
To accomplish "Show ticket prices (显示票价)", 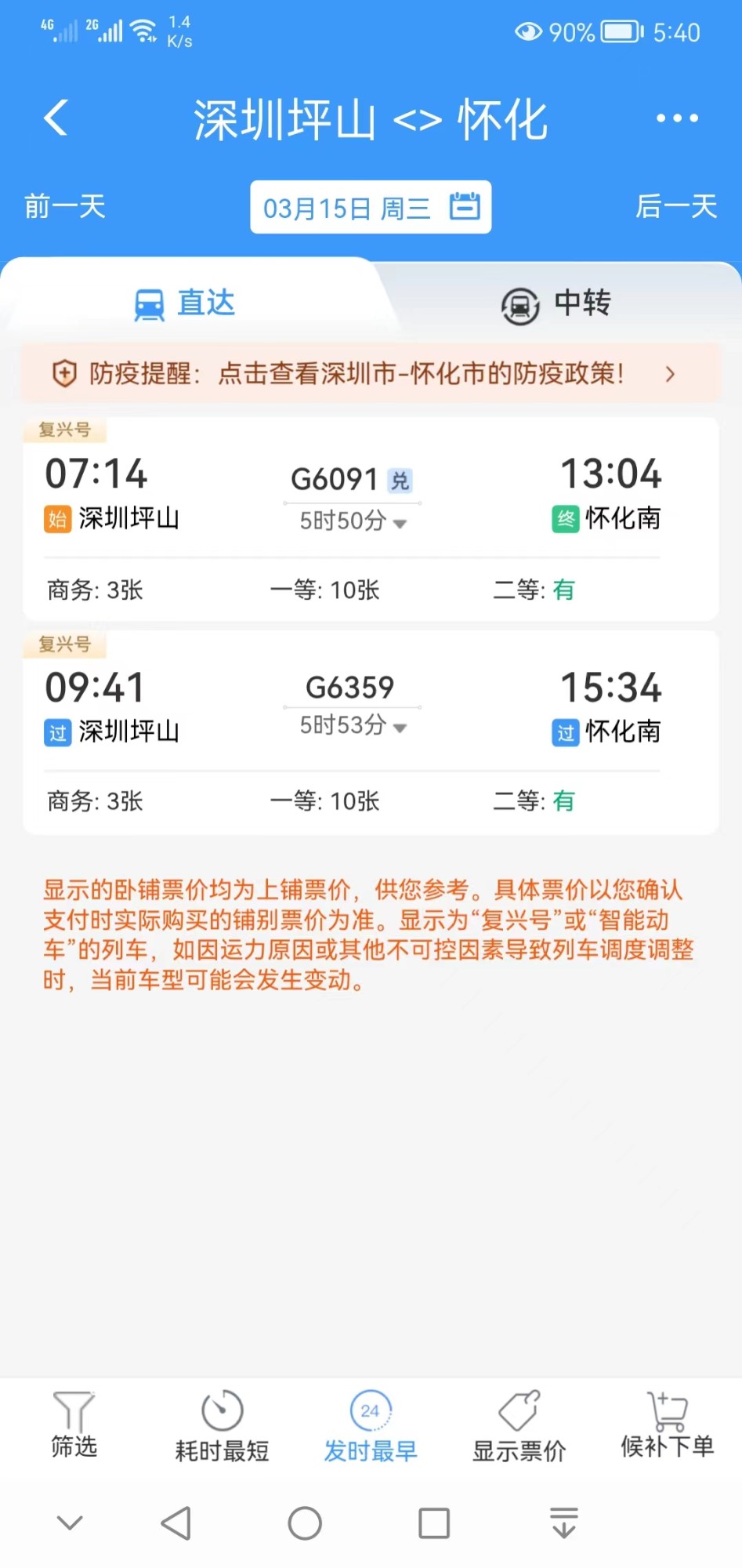I will [x=519, y=1428].
